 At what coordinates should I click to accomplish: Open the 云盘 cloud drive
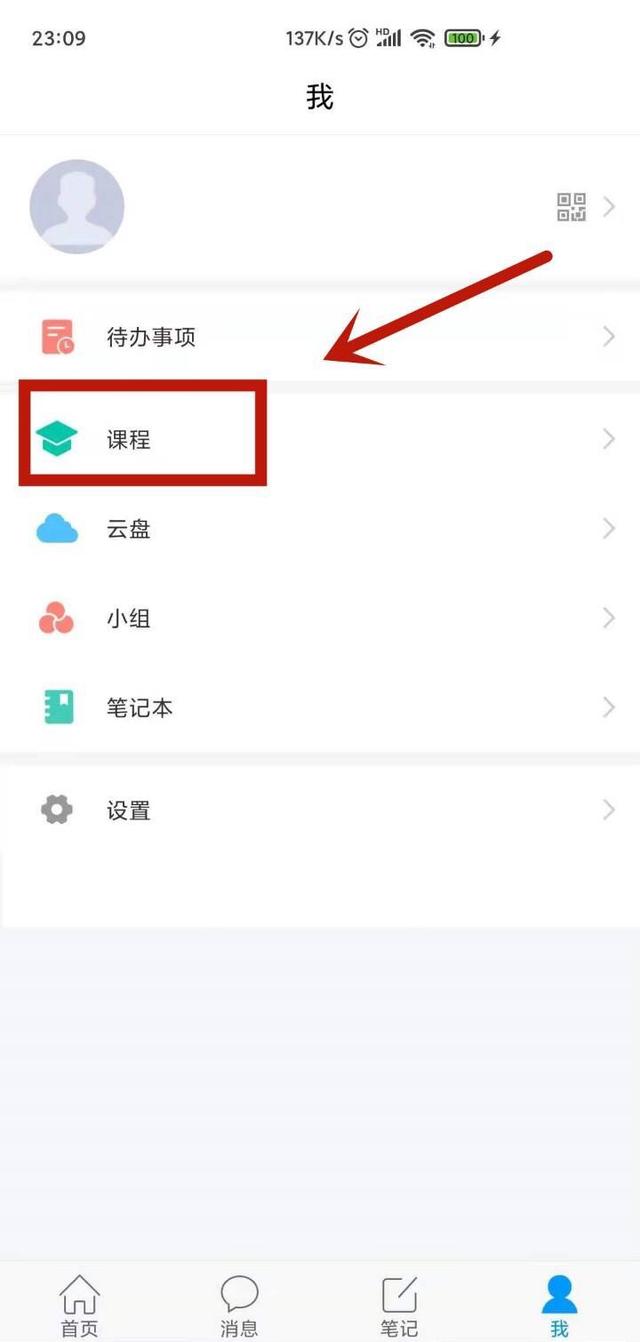(320, 529)
